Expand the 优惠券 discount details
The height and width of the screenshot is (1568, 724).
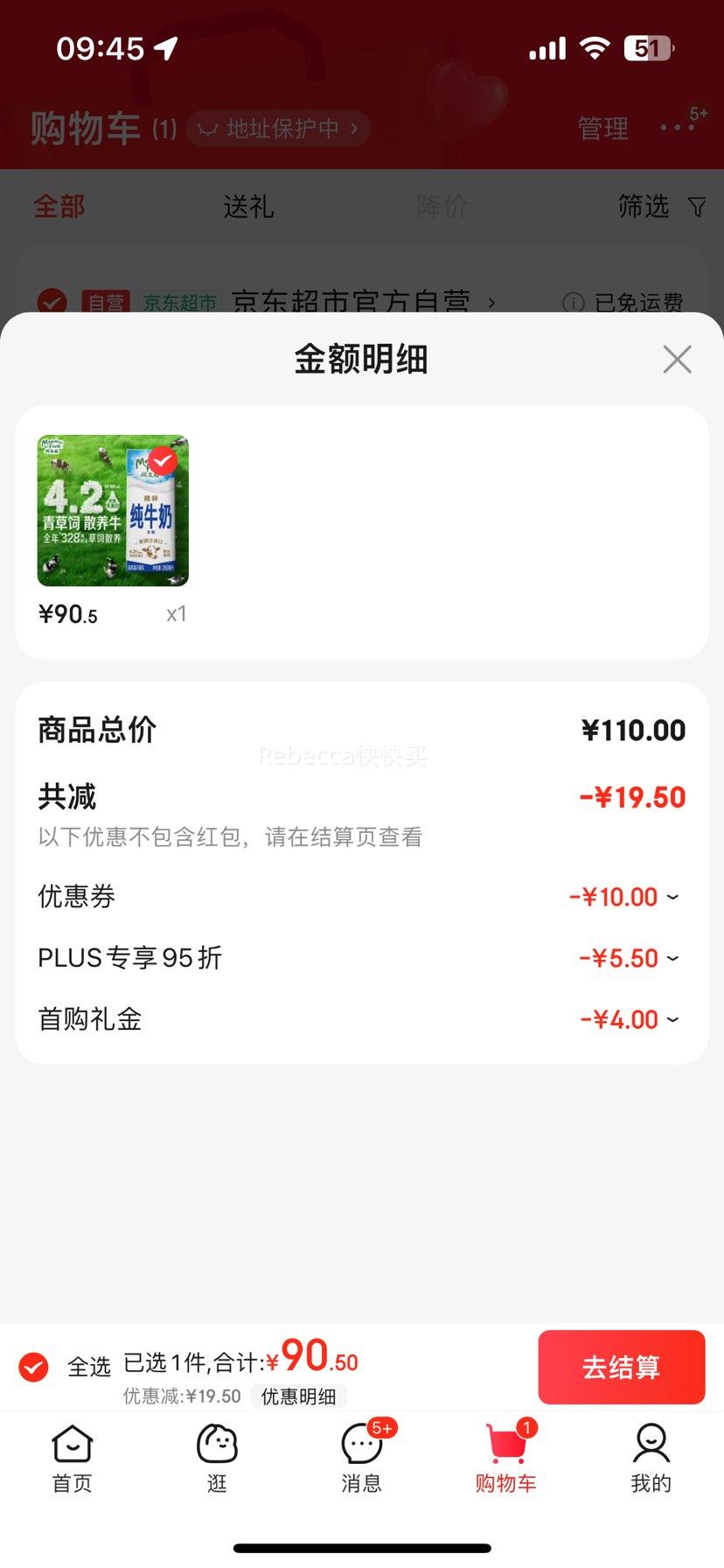[x=361, y=897]
